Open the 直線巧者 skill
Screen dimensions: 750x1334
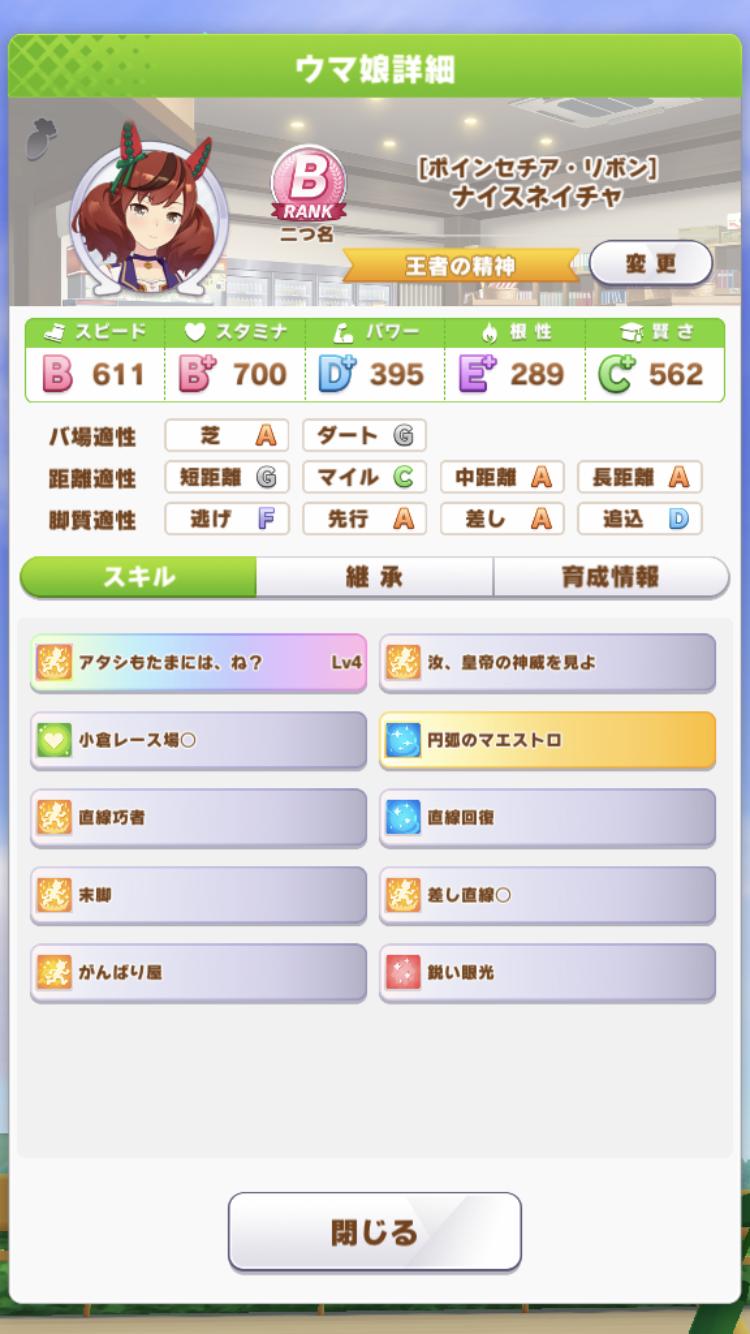[198, 817]
